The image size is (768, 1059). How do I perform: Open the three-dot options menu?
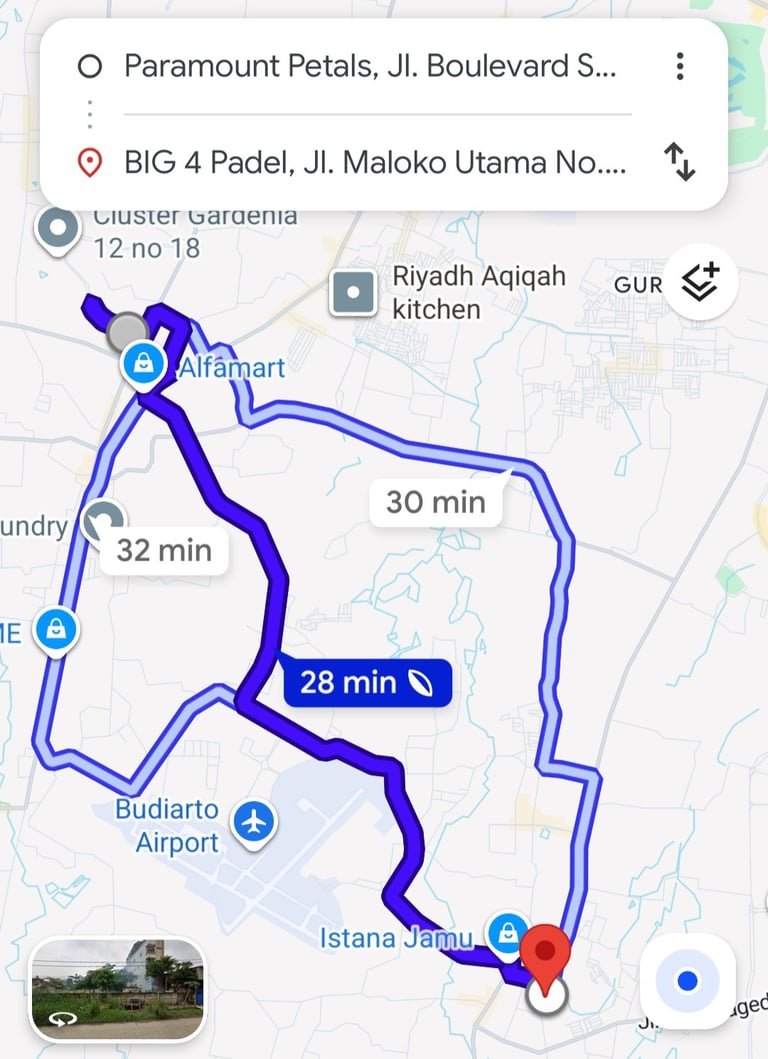pos(679,66)
